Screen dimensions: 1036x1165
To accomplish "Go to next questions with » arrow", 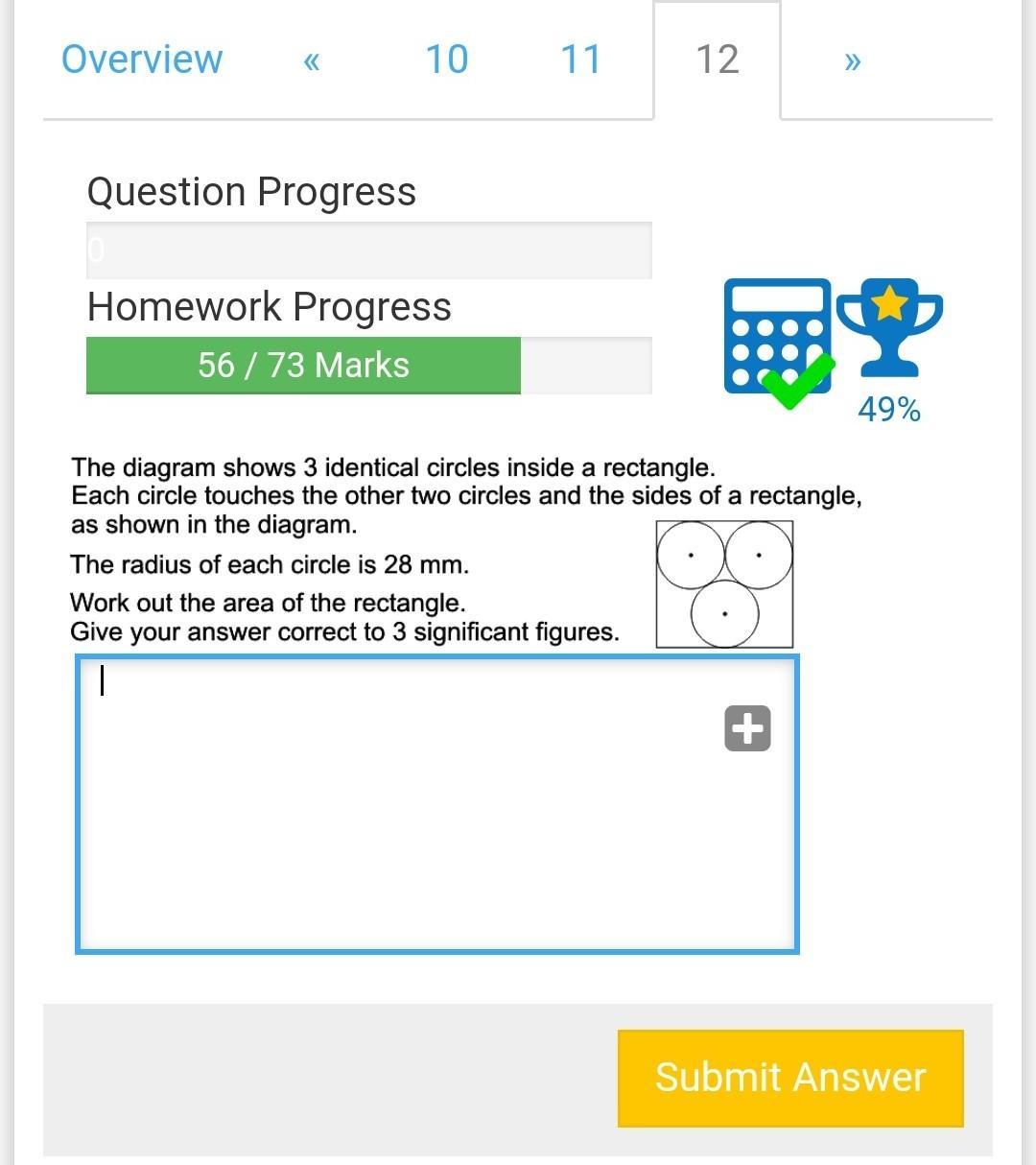I will [853, 61].
